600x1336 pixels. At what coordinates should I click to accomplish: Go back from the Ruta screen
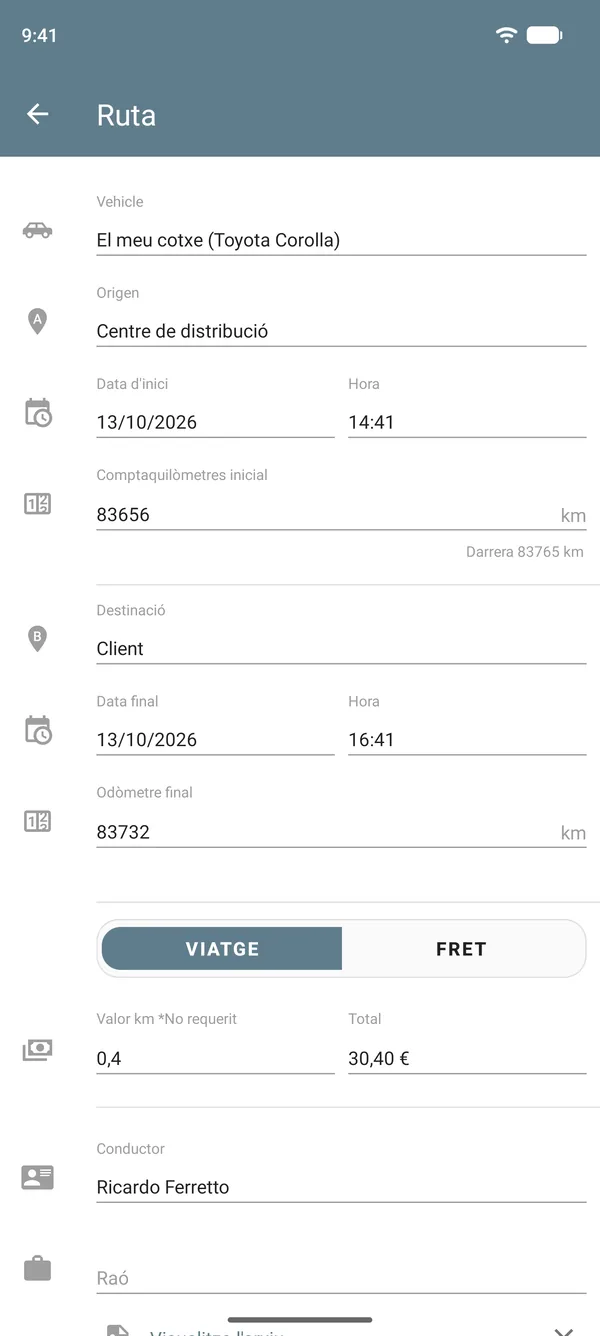pos(38,115)
